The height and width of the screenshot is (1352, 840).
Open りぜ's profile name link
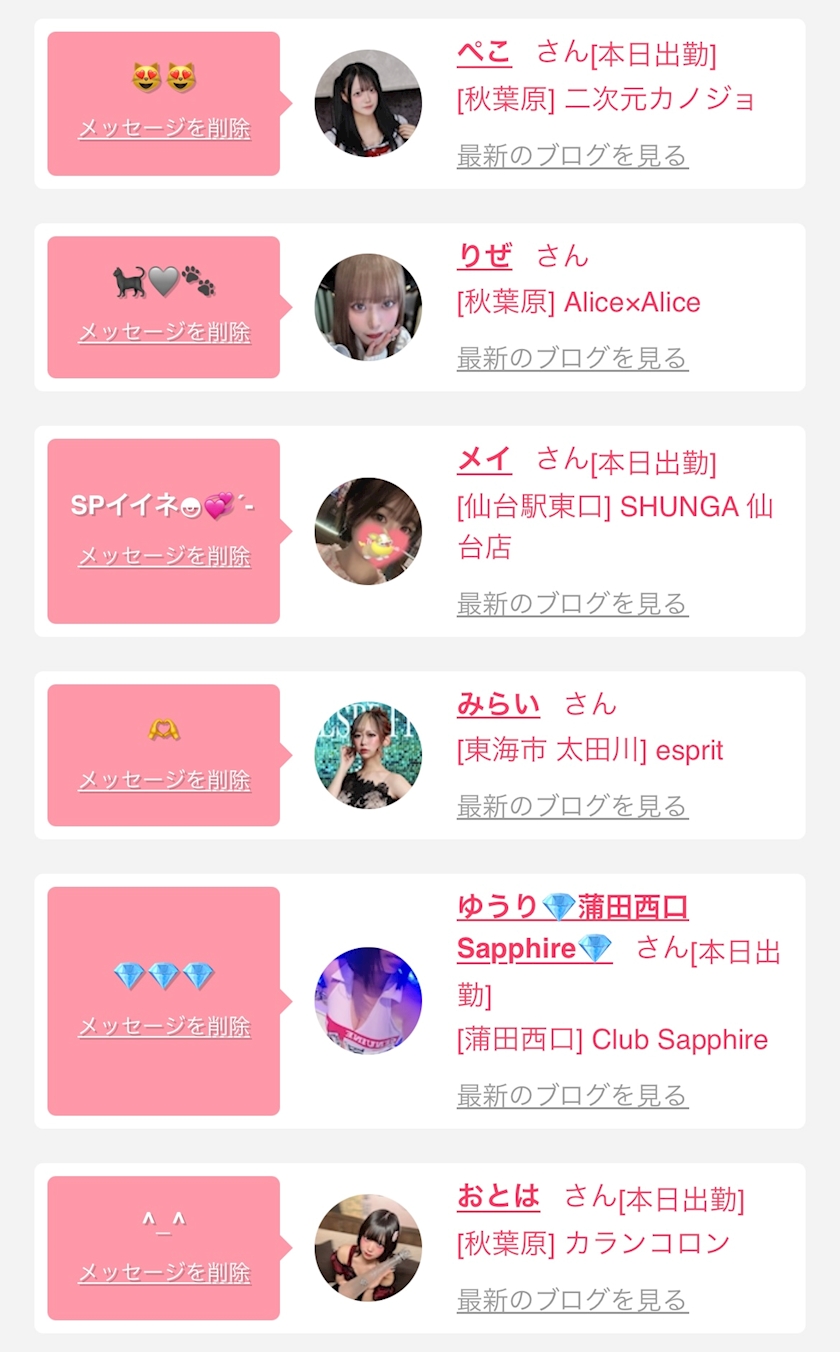(484, 256)
